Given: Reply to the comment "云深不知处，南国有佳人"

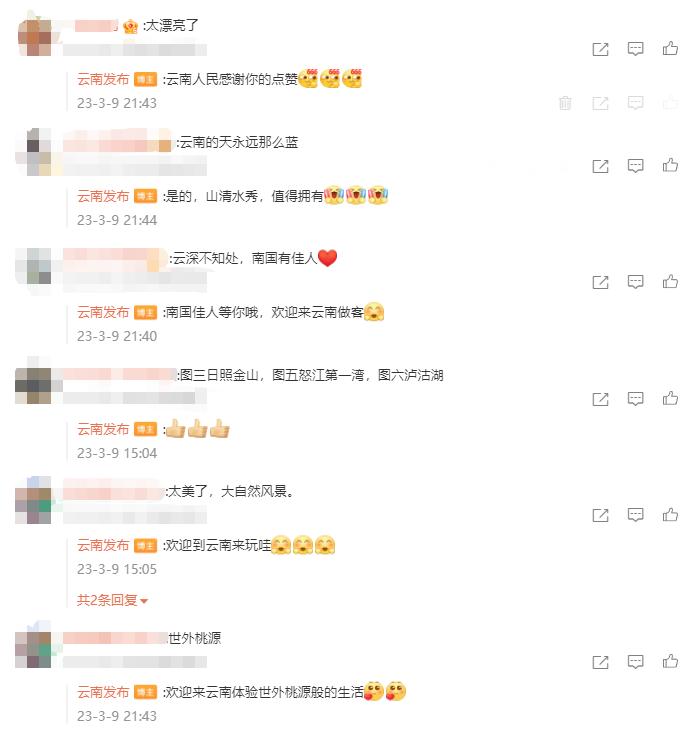Looking at the screenshot, I should pyautogui.click(x=635, y=282).
